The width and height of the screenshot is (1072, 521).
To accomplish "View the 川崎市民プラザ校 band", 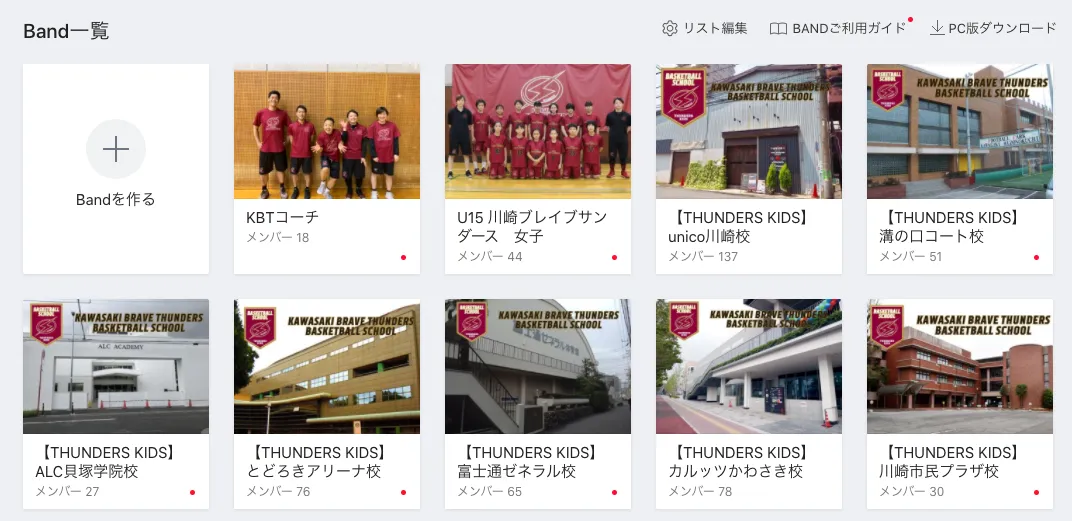I will [960, 402].
